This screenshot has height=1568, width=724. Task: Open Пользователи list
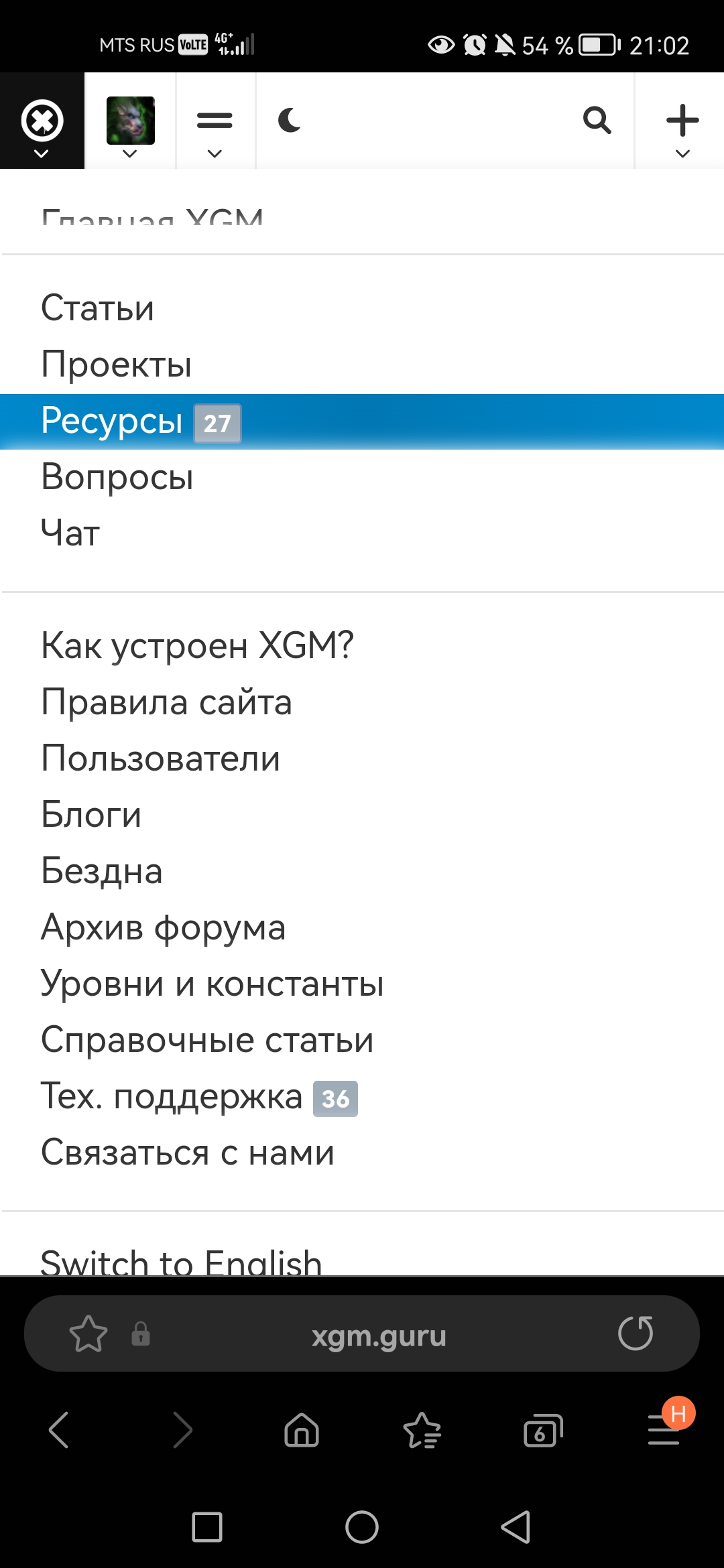coord(160,759)
